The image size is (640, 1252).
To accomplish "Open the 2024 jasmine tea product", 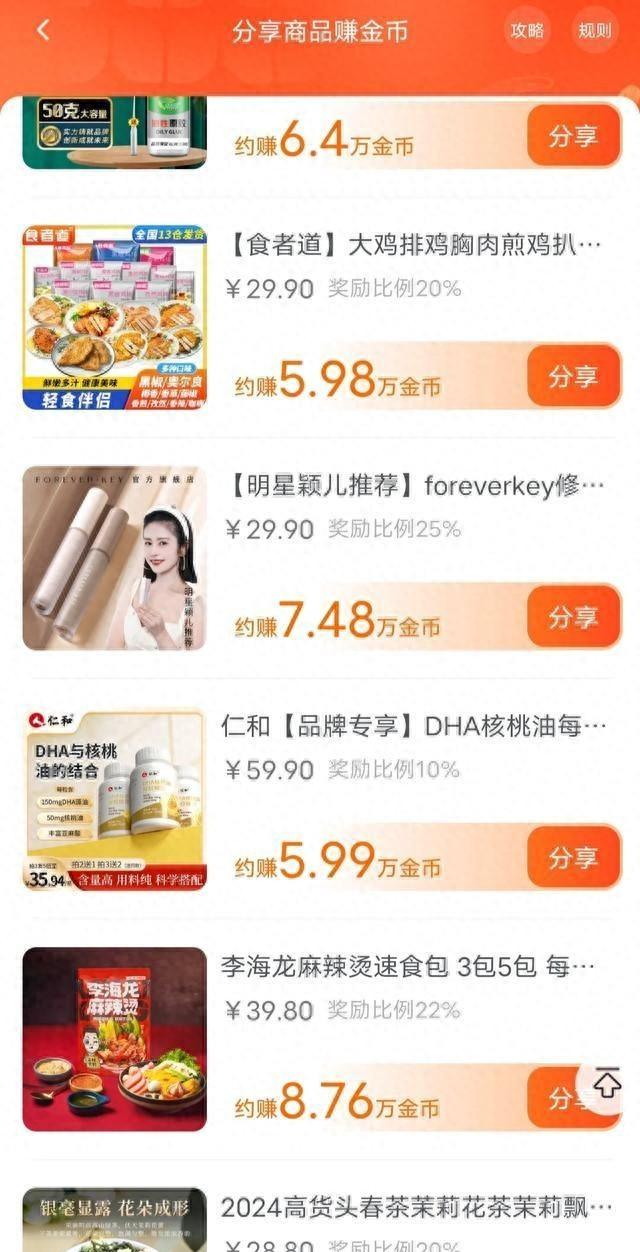I will click(x=416, y=1208).
